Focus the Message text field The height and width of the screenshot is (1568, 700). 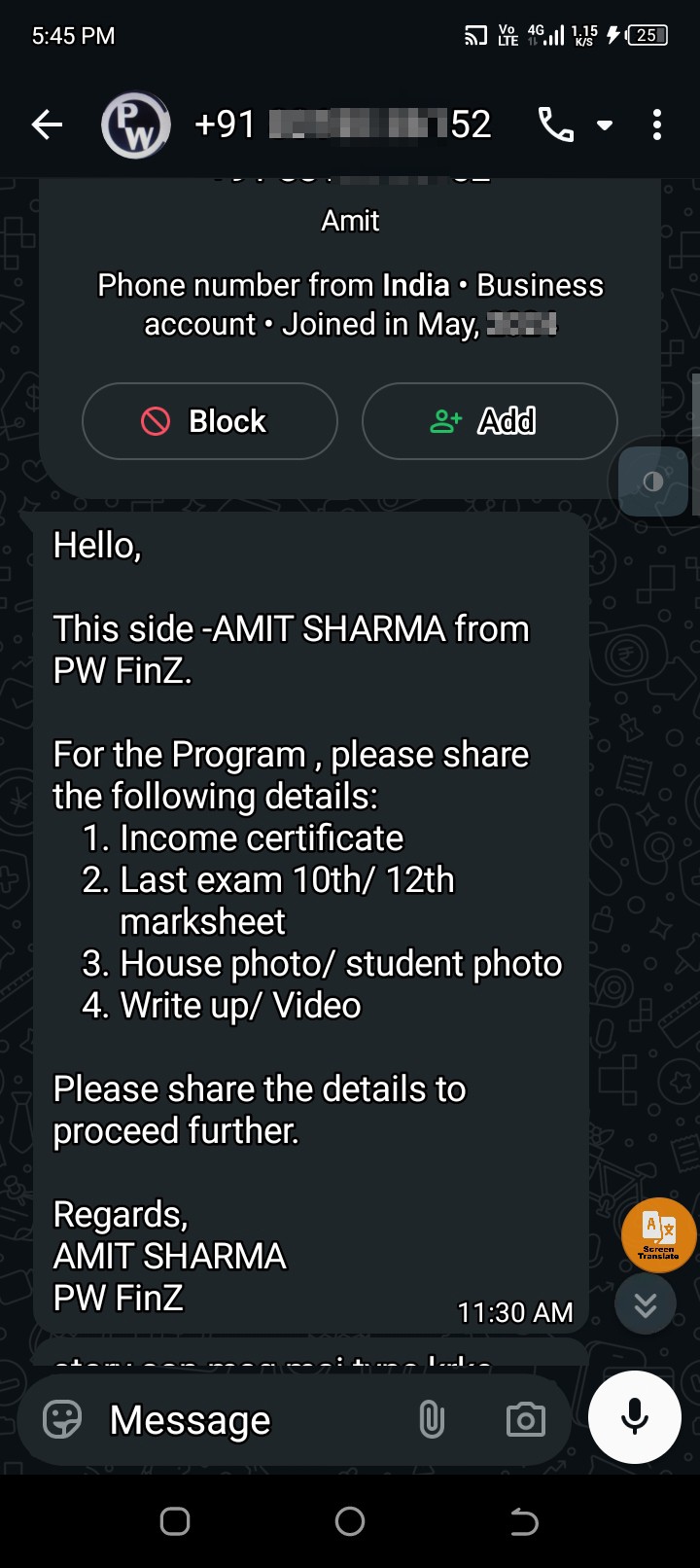point(253,1420)
